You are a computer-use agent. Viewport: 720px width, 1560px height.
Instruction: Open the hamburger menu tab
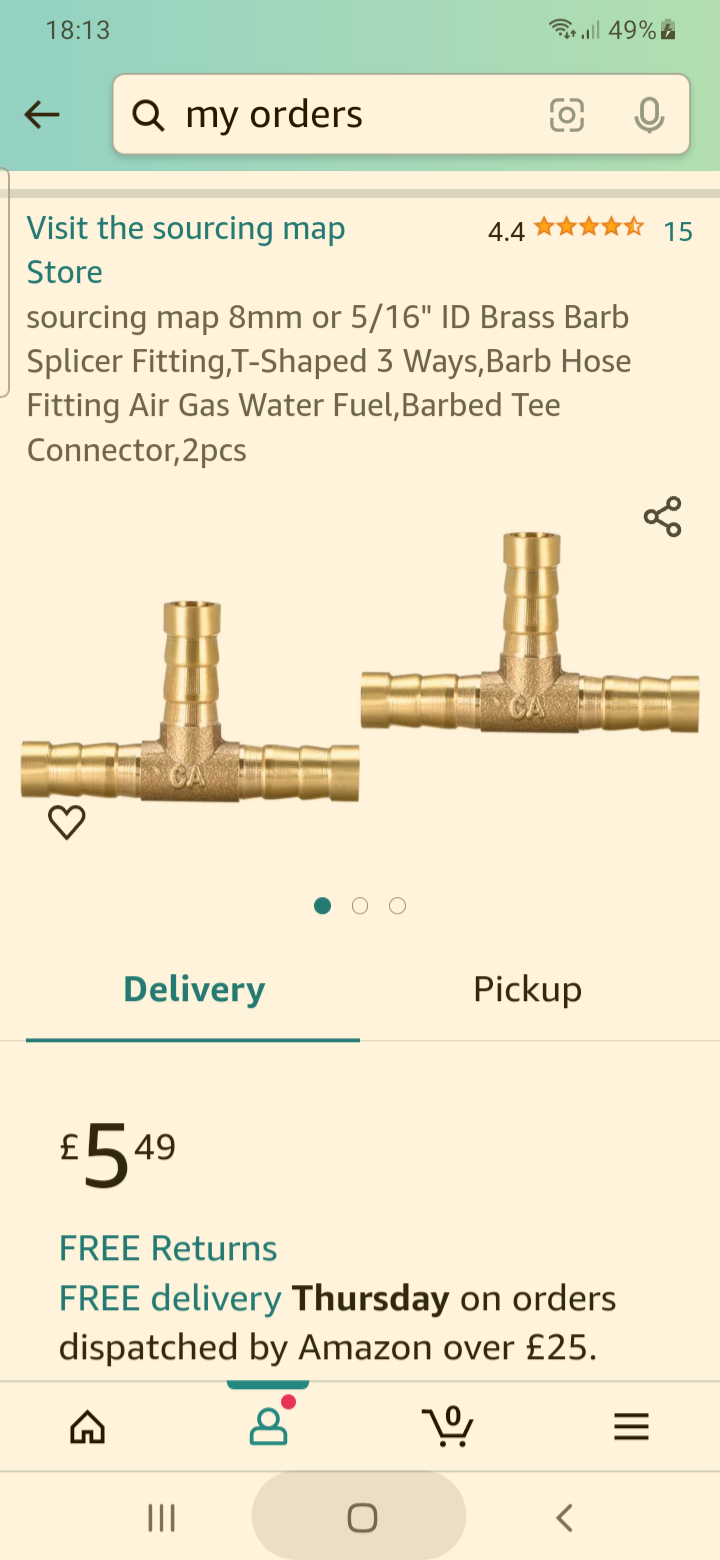(x=631, y=1426)
